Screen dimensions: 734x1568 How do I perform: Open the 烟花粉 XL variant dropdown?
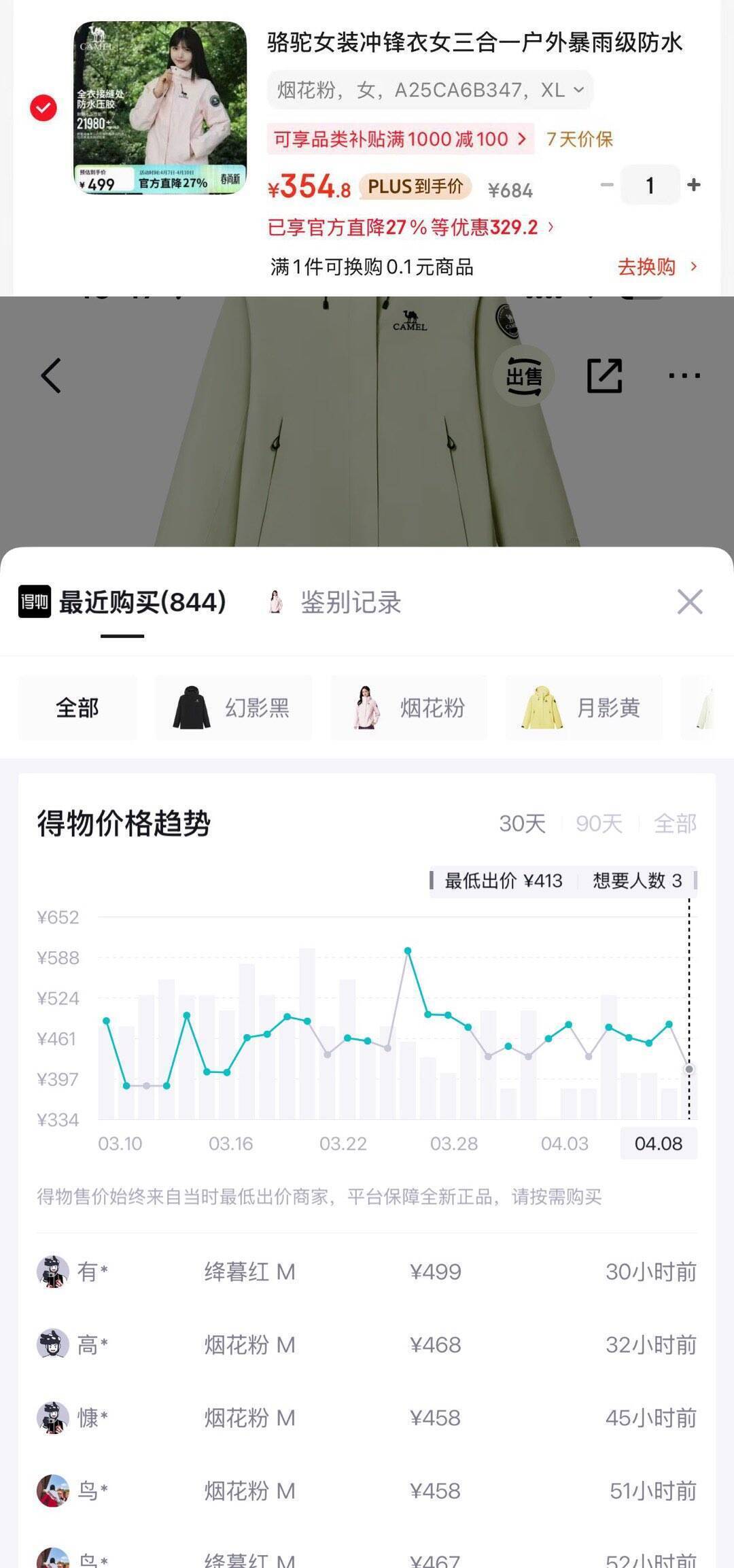coord(430,90)
